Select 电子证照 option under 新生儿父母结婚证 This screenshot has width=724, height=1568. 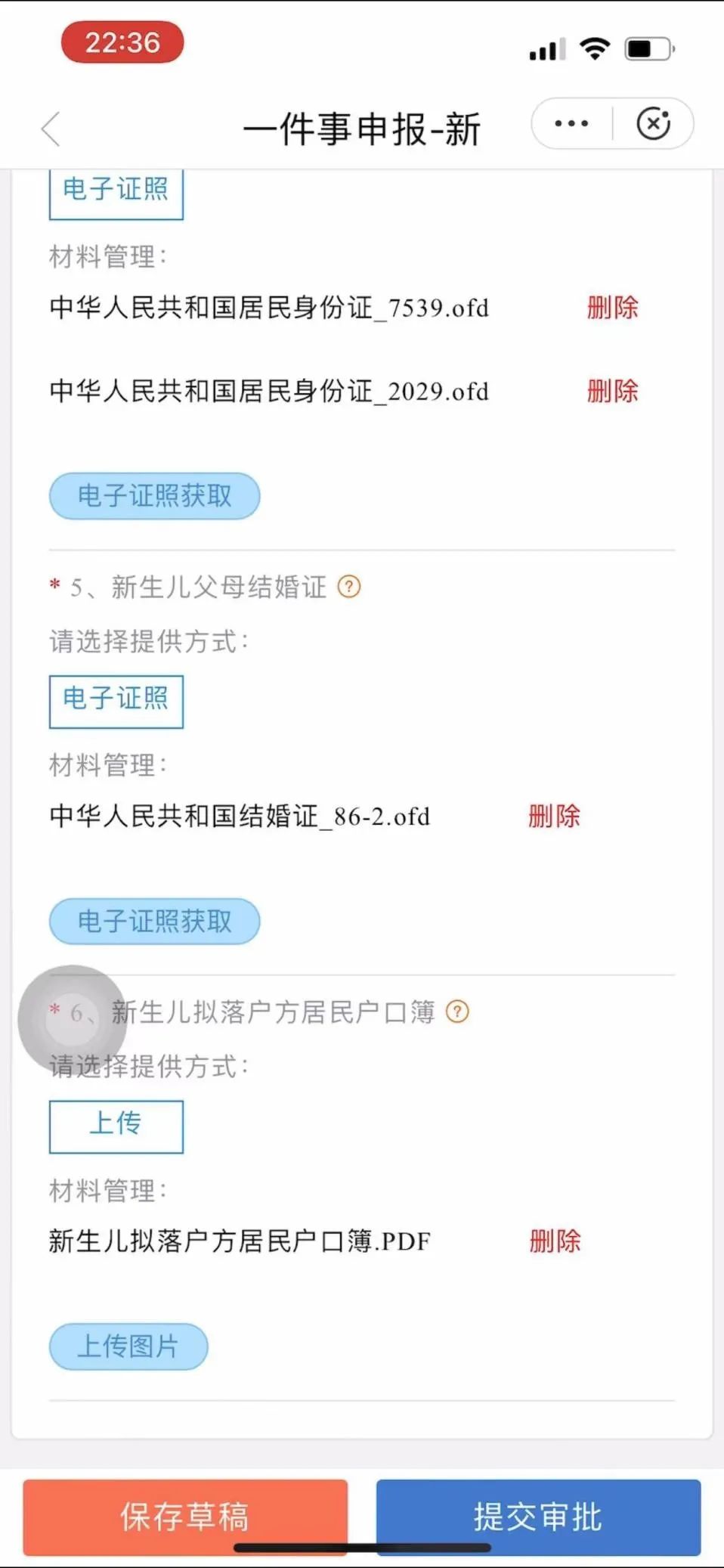point(116,701)
